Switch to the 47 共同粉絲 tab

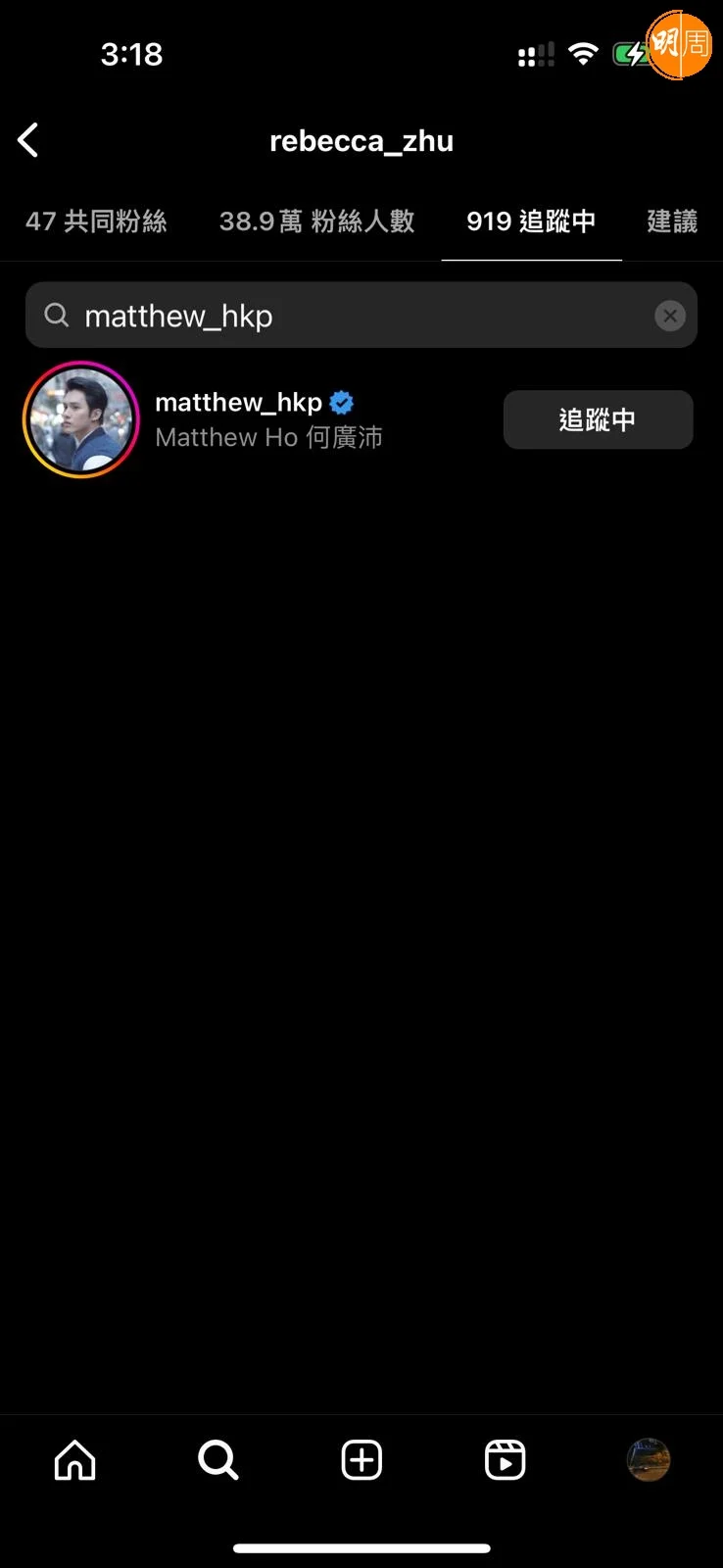[96, 221]
